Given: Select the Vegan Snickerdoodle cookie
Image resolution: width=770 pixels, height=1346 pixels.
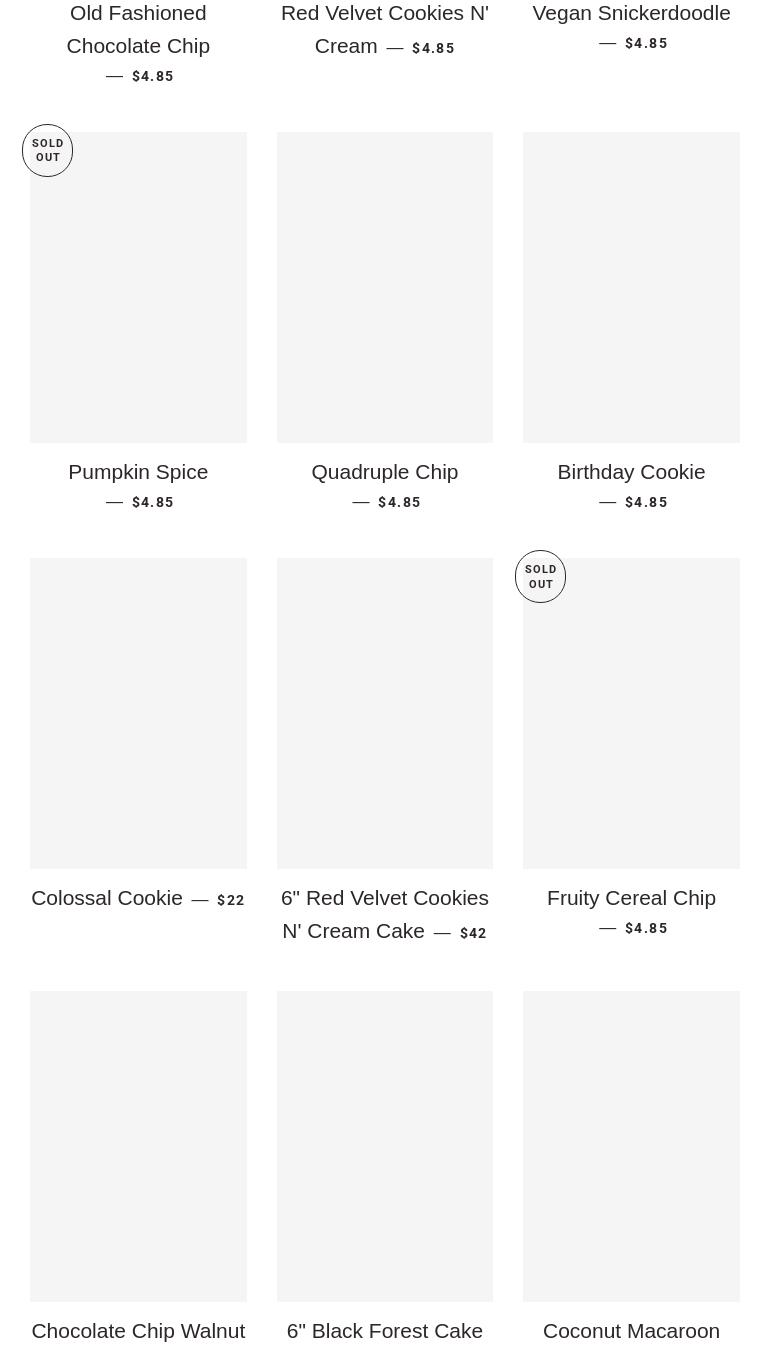Looking at the screenshot, I should (x=631, y=13).
